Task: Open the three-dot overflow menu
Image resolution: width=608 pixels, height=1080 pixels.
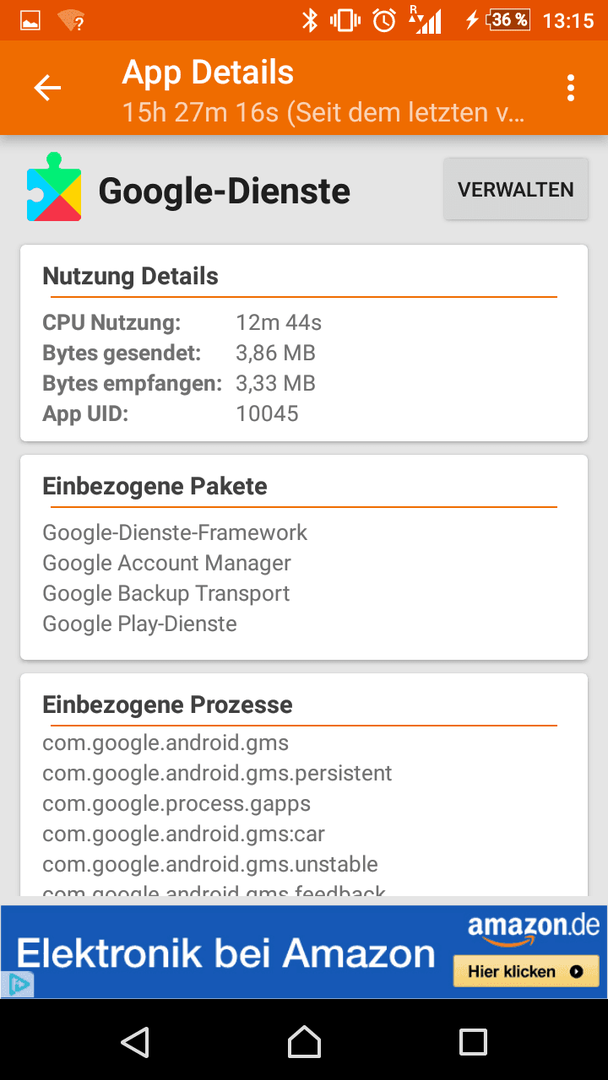Action: pos(570,88)
